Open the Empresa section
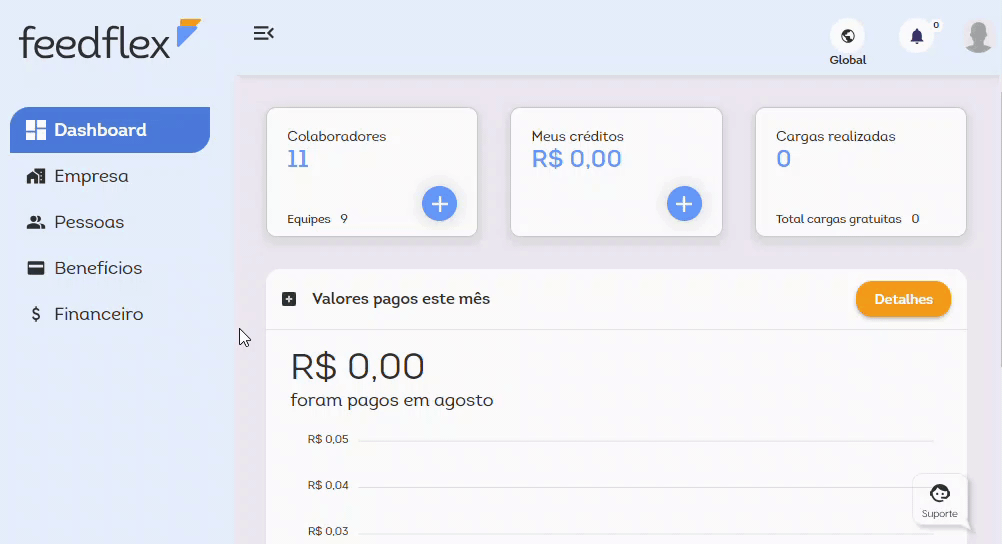 click(x=91, y=176)
